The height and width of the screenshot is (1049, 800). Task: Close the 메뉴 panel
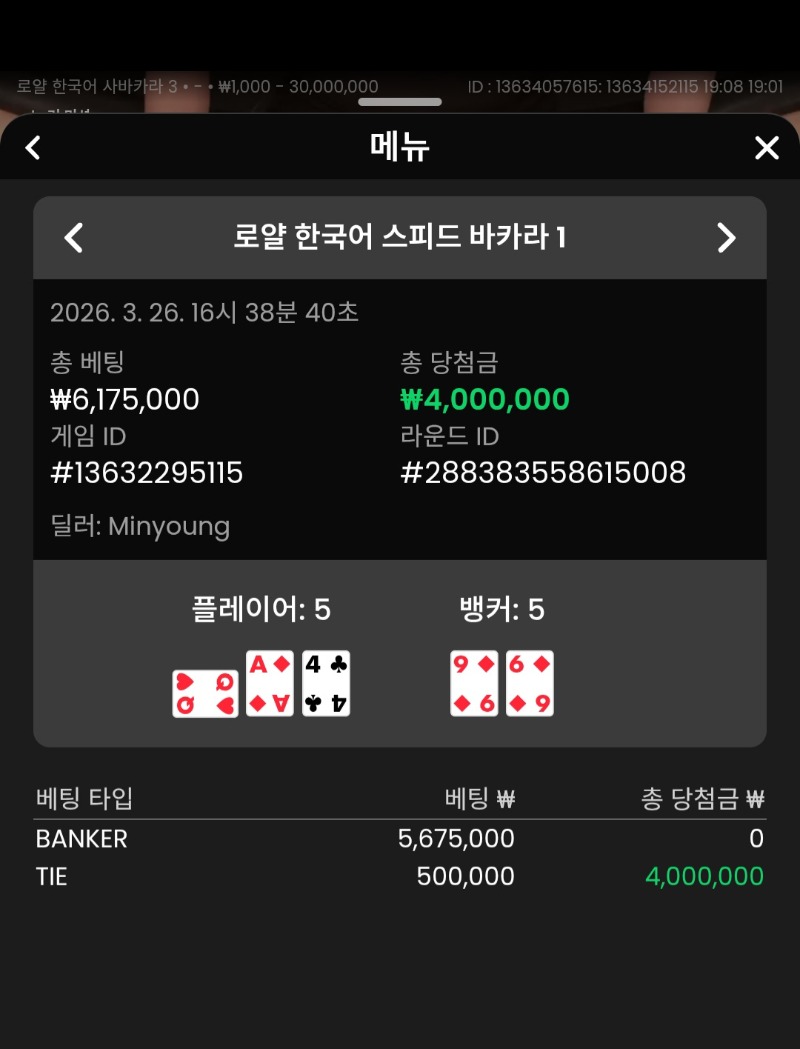(x=766, y=148)
